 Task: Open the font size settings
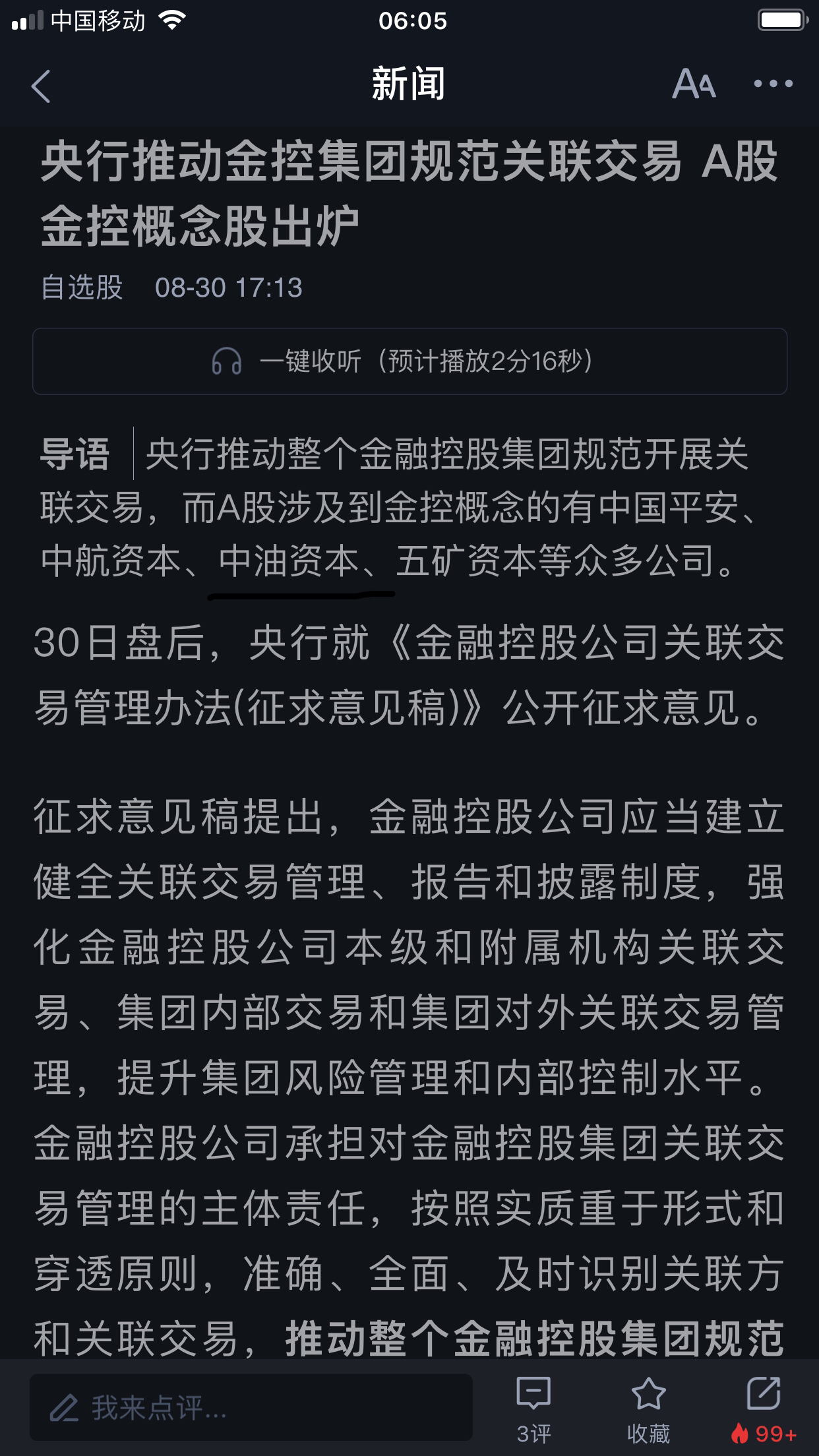[x=694, y=84]
